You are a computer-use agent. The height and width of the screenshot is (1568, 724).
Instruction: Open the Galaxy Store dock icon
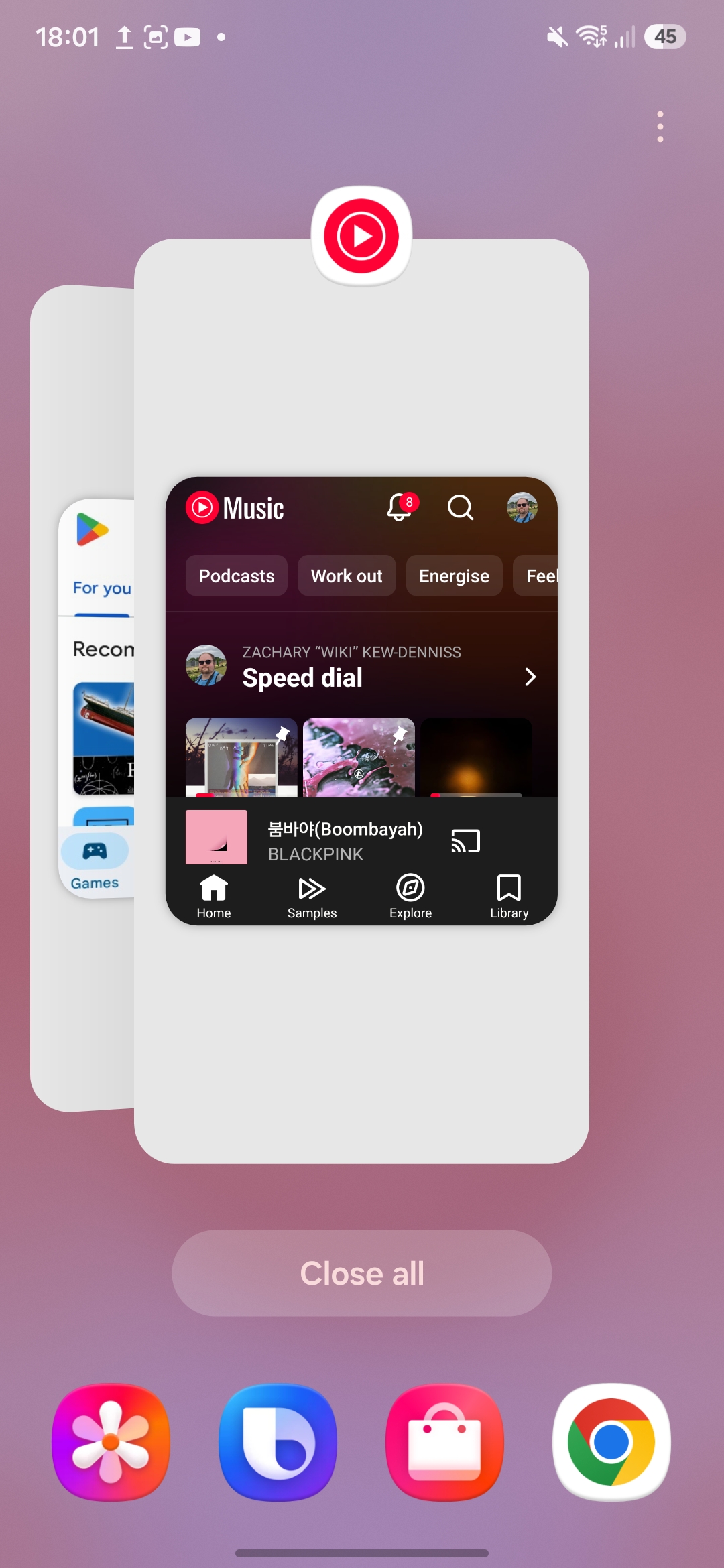(444, 1441)
